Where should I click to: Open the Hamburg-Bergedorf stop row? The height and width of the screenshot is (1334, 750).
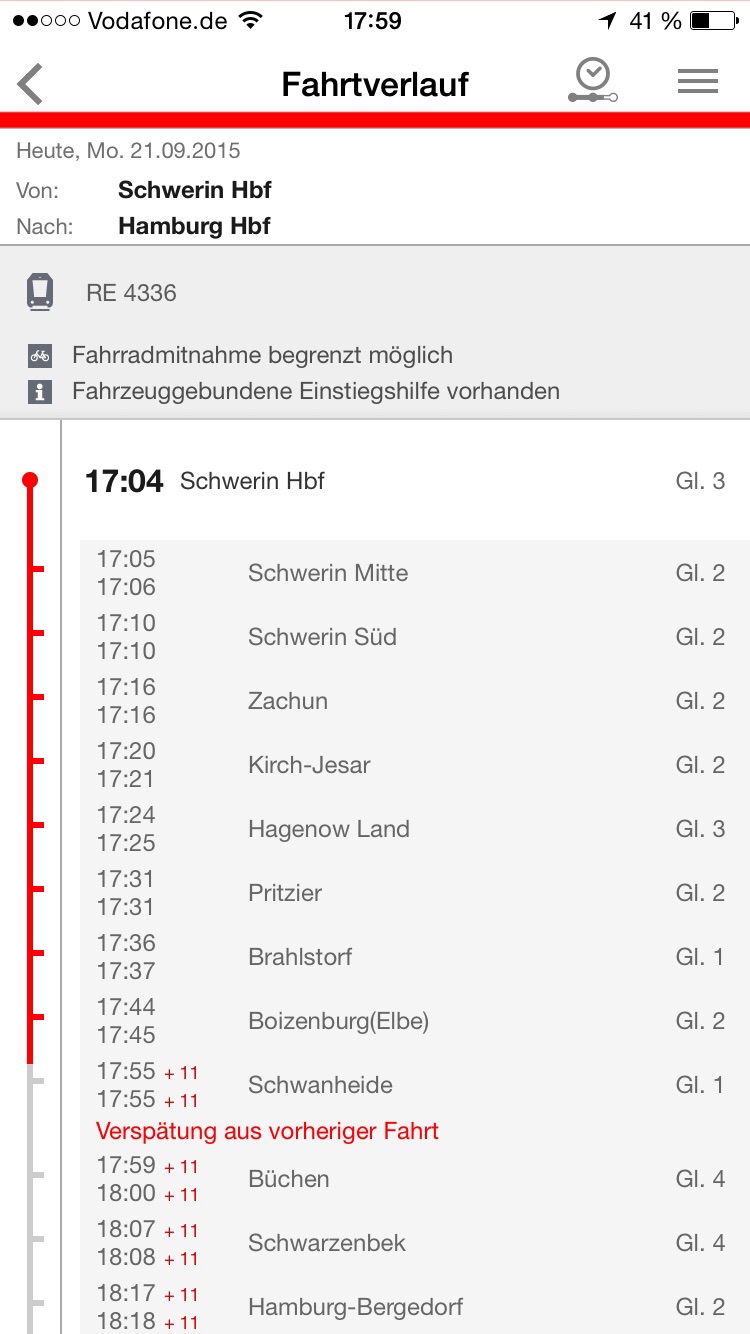point(415,1307)
